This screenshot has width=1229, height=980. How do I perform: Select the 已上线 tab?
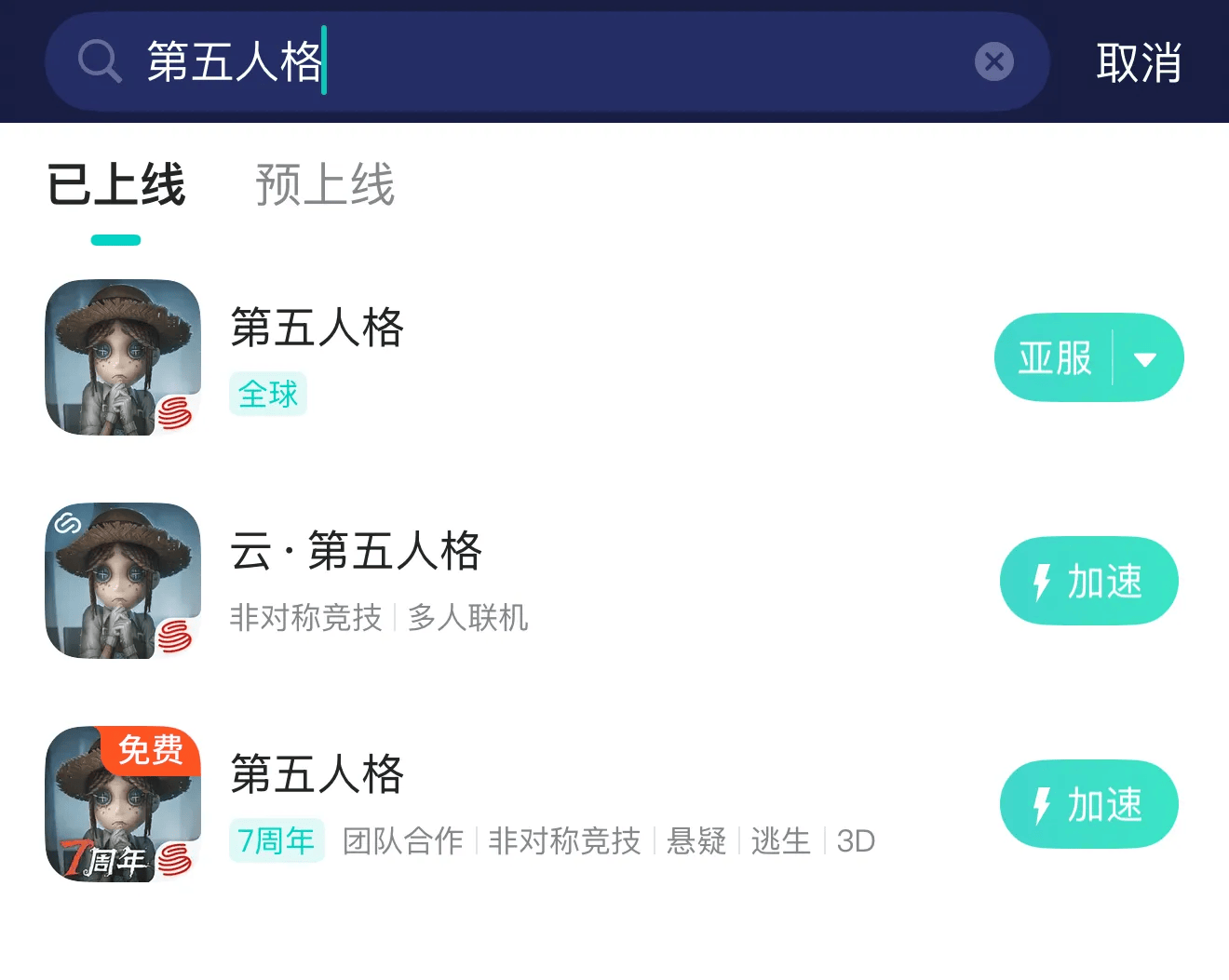pos(116,184)
